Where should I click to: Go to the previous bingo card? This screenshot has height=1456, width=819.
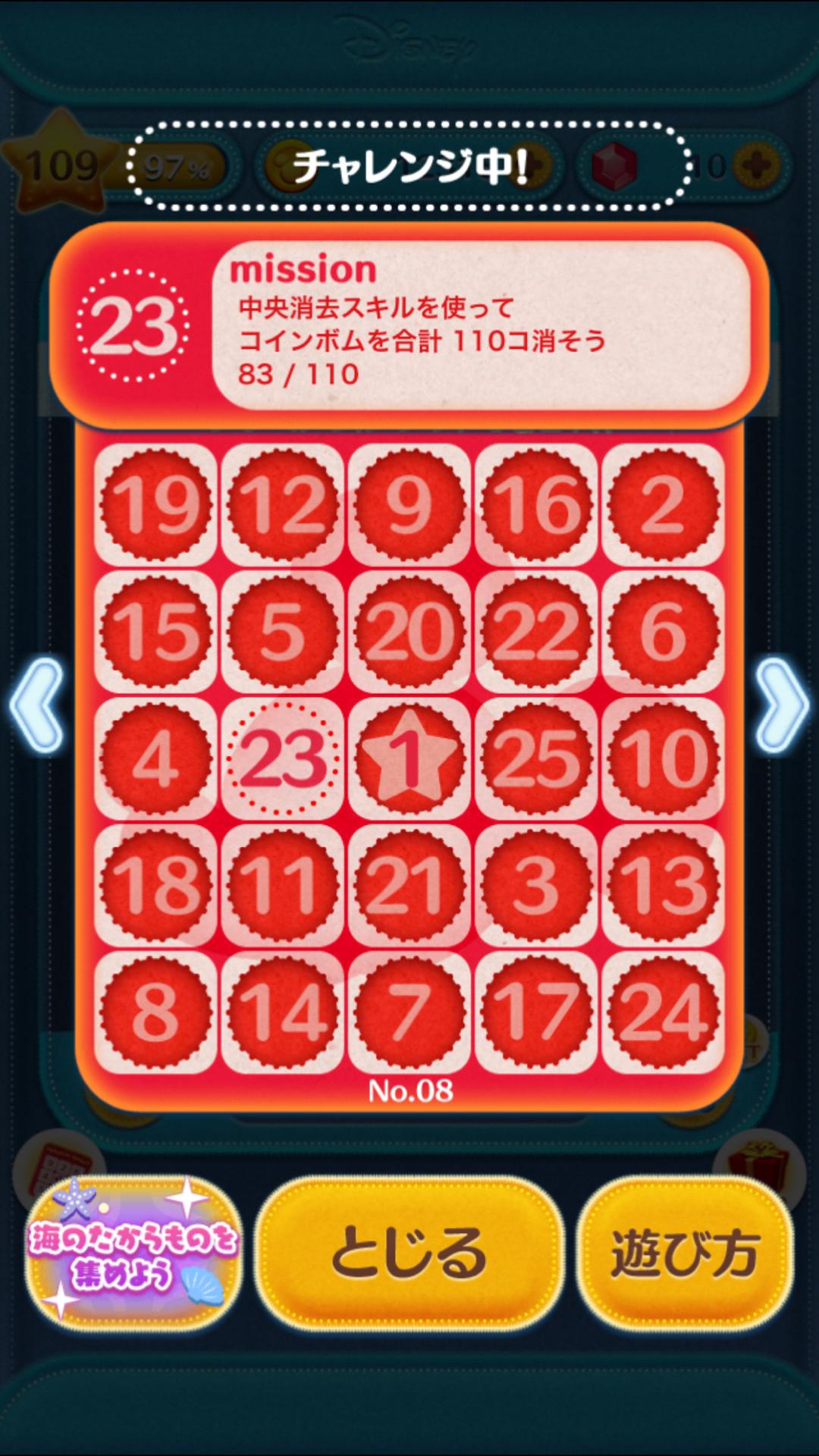click(36, 705)
